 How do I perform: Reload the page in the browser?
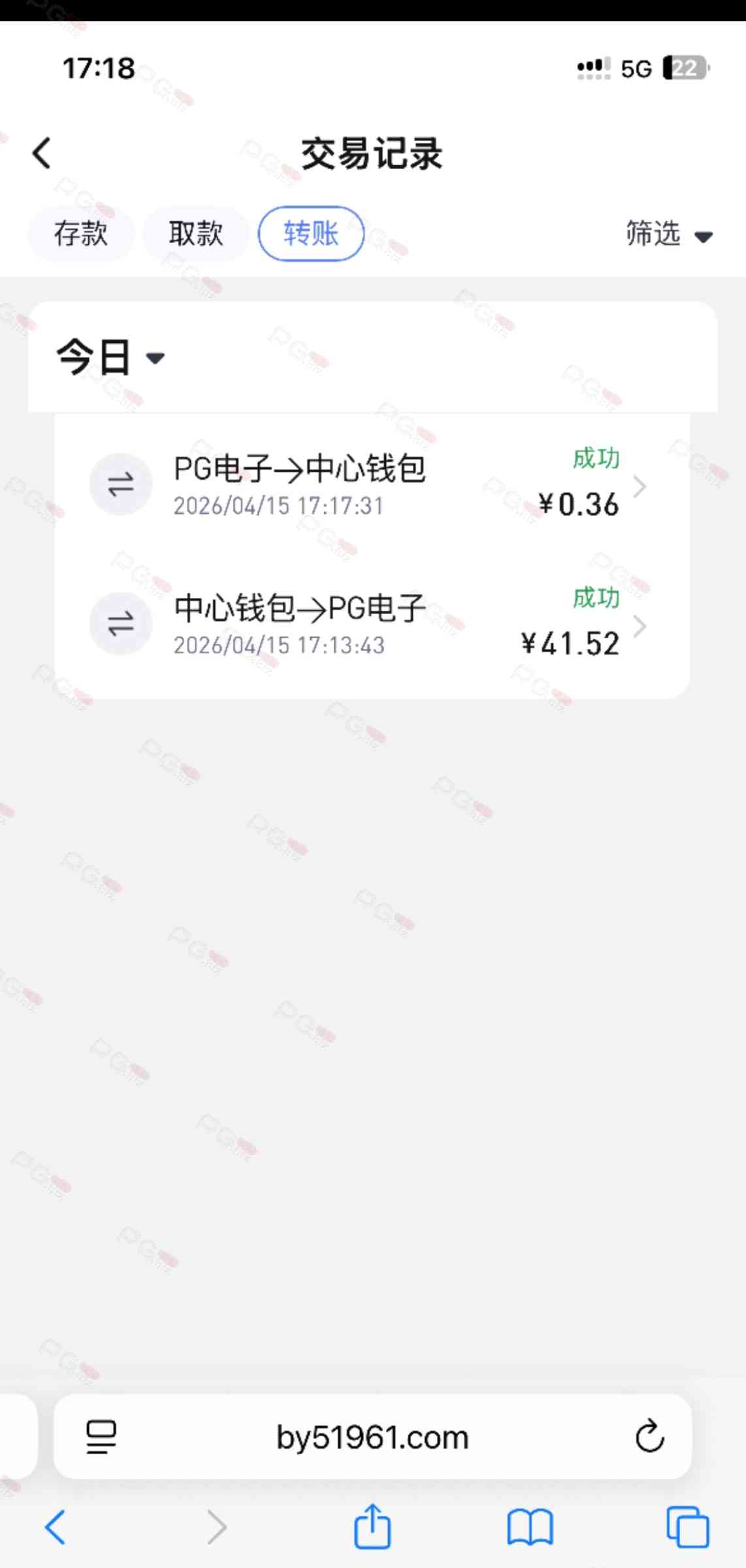click(x=649, y=1437)
